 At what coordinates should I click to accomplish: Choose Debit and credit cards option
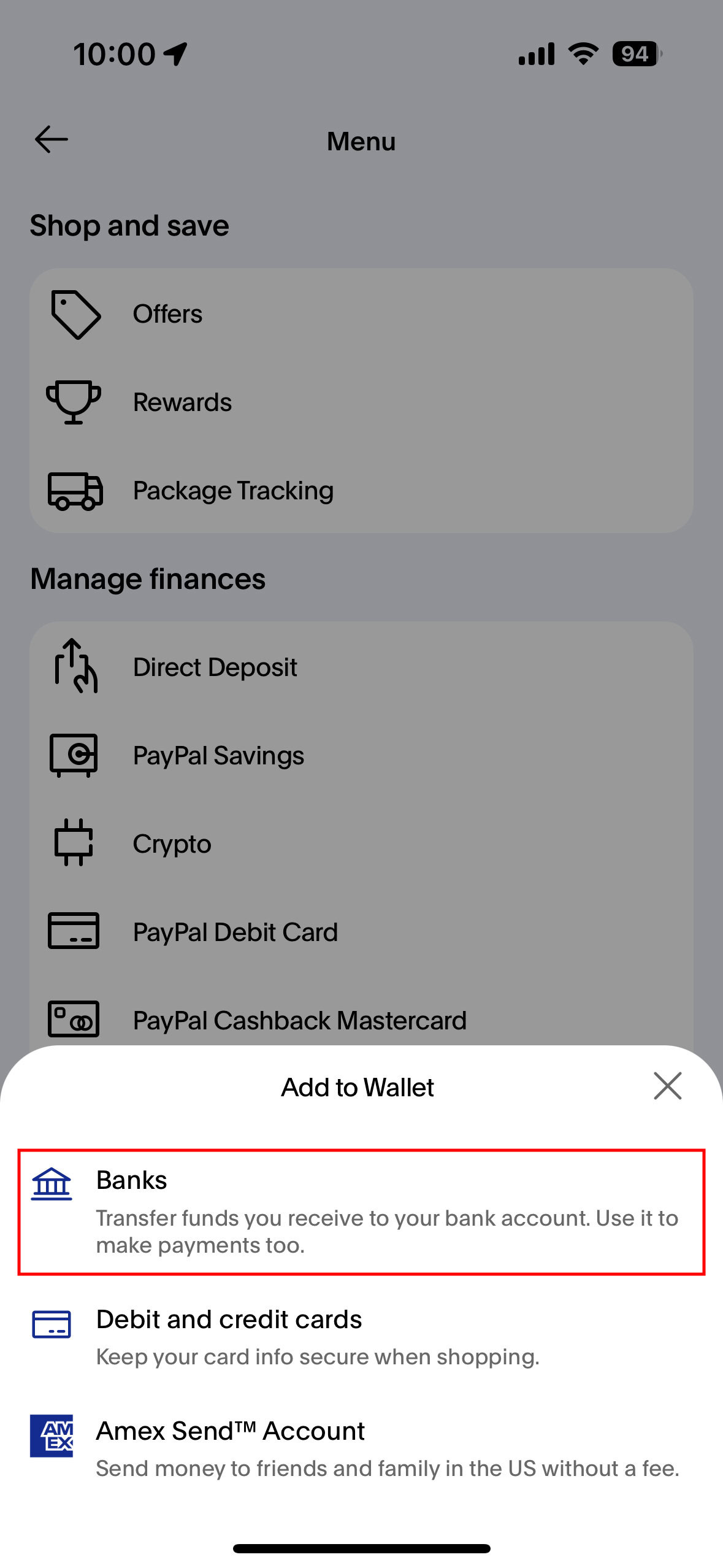point(361,1337)
